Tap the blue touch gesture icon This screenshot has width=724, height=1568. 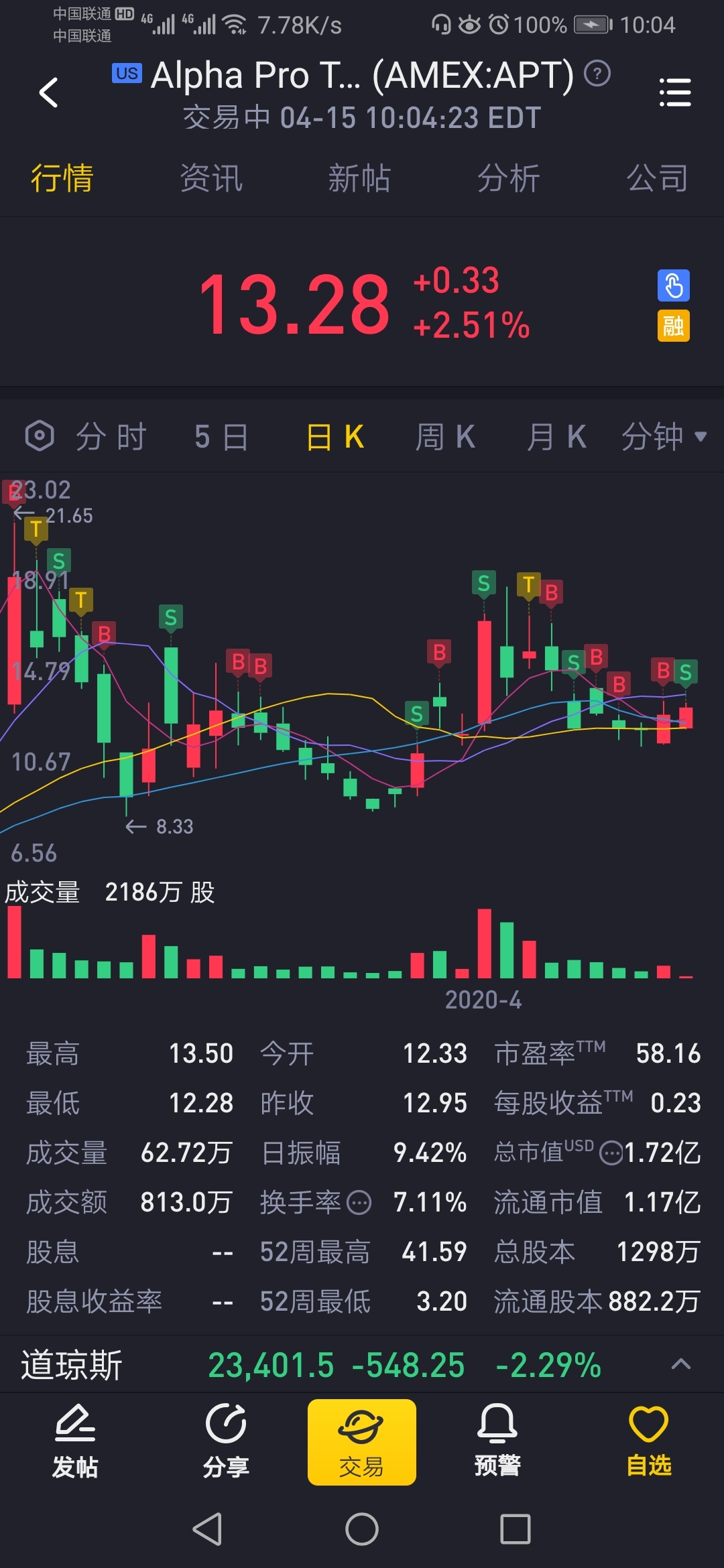point(673,286)
